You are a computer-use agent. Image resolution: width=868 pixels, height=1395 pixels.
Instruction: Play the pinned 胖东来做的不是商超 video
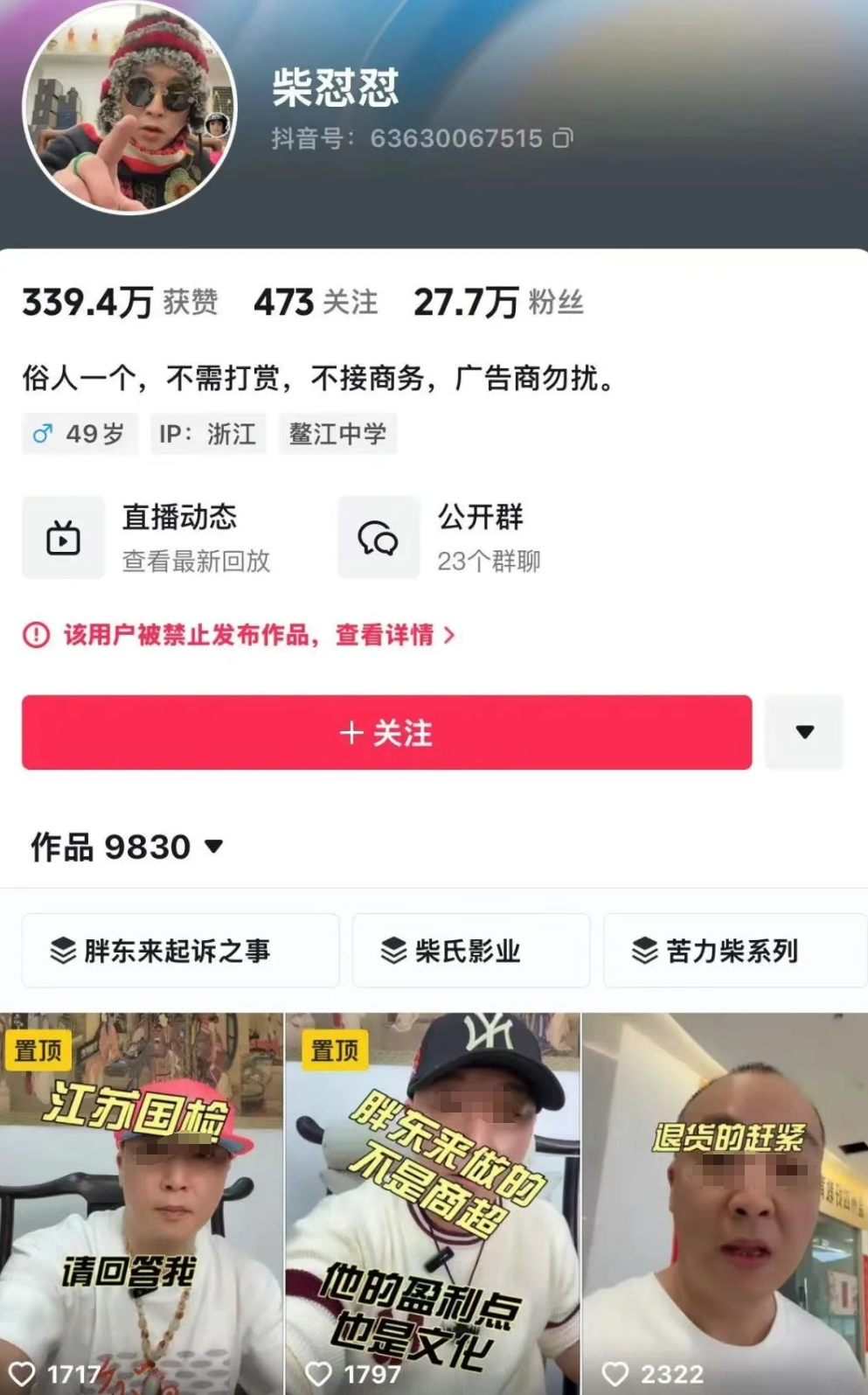tap(433, 1203)
